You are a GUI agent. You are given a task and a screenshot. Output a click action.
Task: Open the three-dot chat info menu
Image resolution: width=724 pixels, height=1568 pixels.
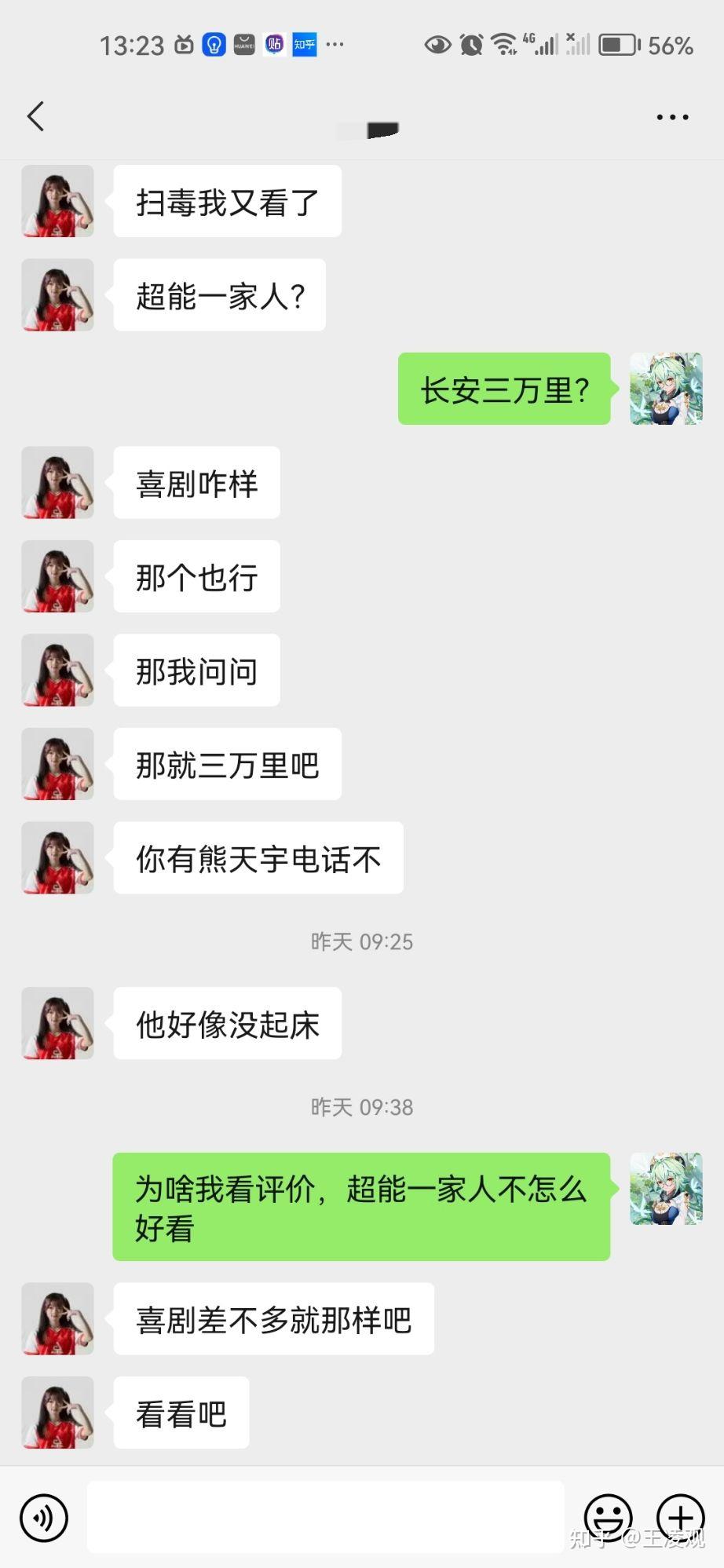(672, 117)
